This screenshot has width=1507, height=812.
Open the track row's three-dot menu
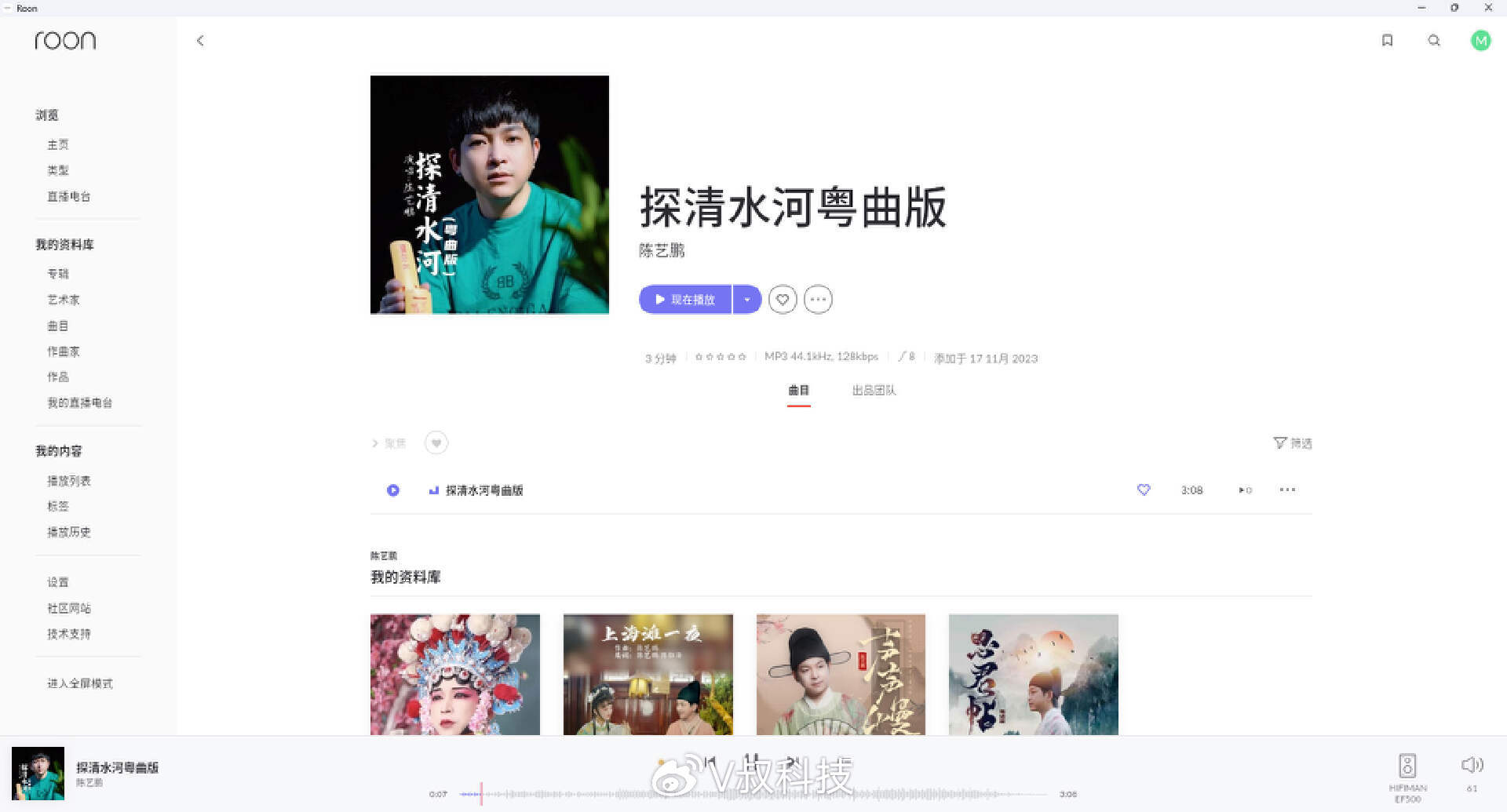[1287, 490]
